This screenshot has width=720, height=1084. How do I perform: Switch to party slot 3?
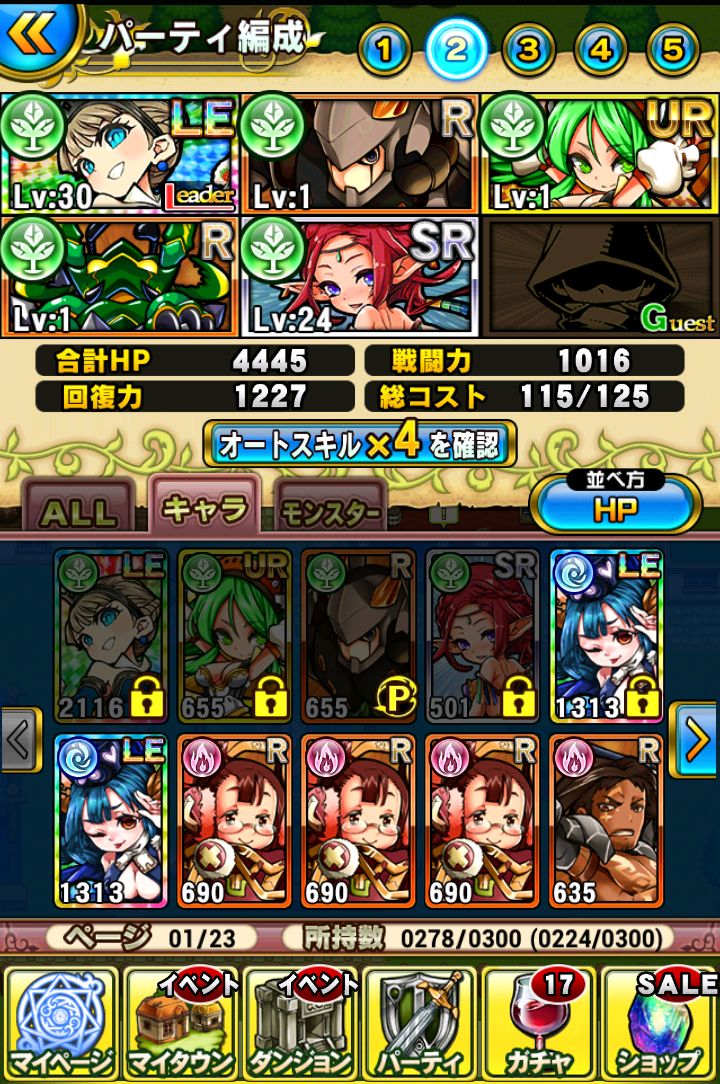click(529, 48)
